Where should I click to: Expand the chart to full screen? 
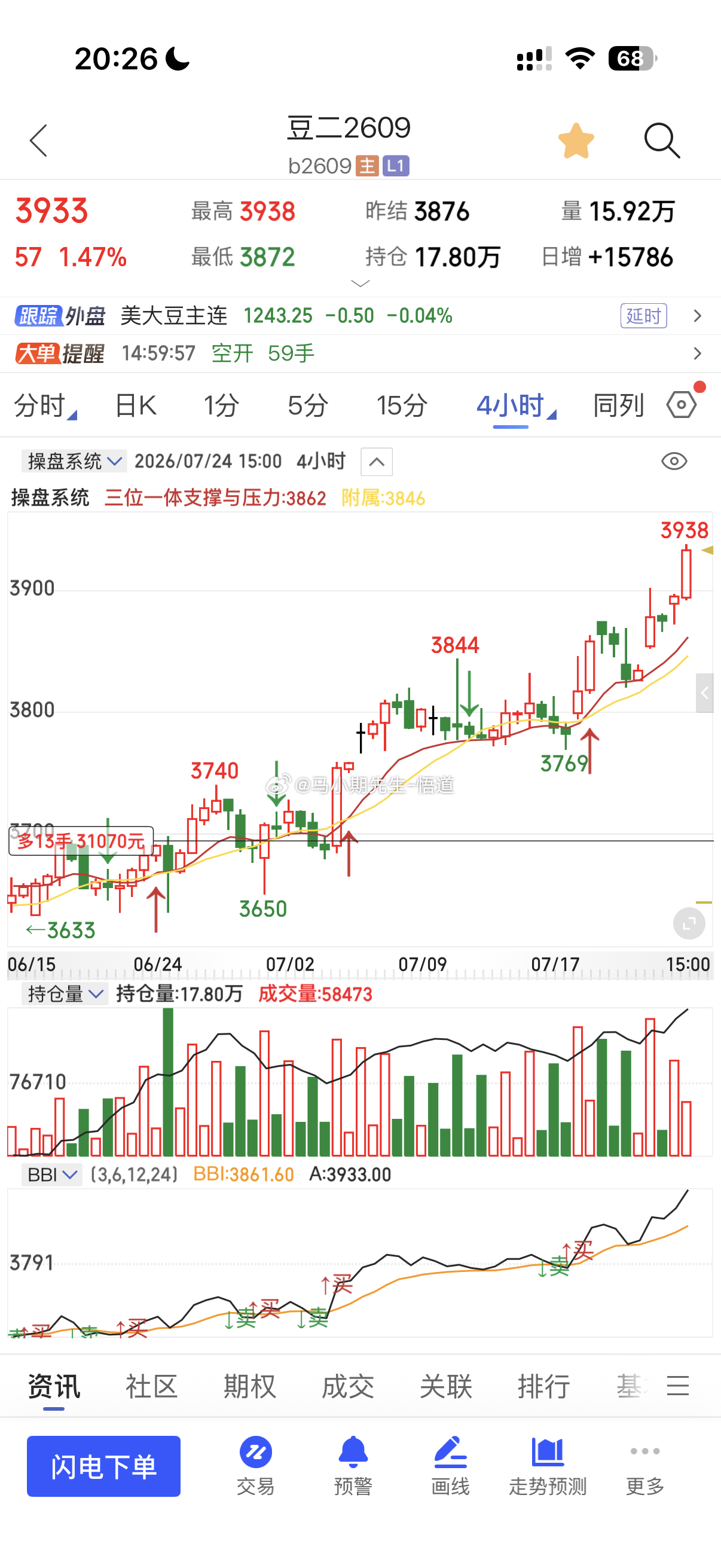click(689, 924)
